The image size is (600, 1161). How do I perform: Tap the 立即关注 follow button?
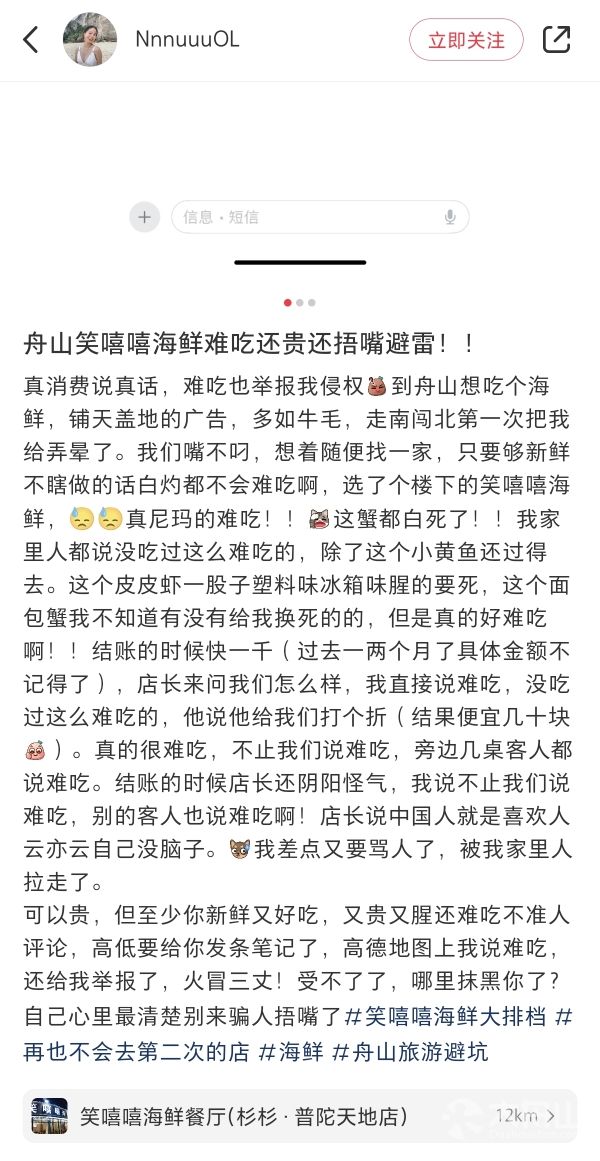(x=466, y=39)
